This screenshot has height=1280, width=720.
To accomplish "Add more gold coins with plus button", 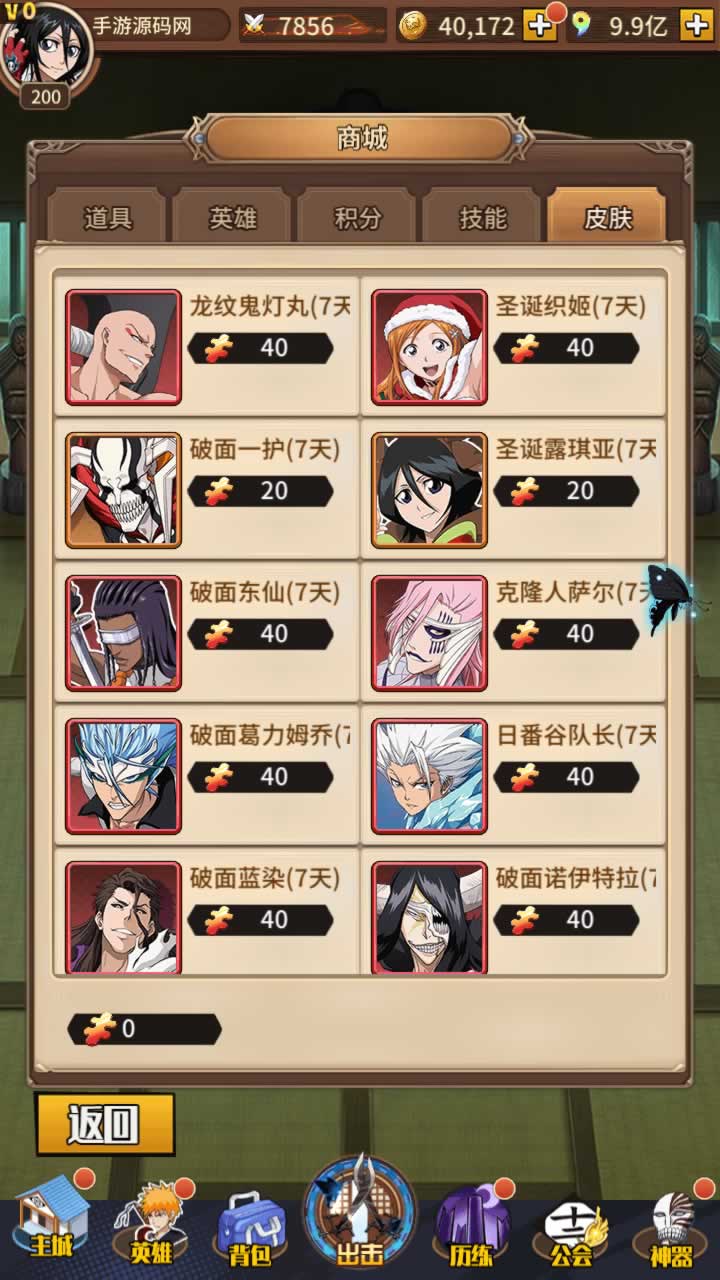I will pos(540,26).
